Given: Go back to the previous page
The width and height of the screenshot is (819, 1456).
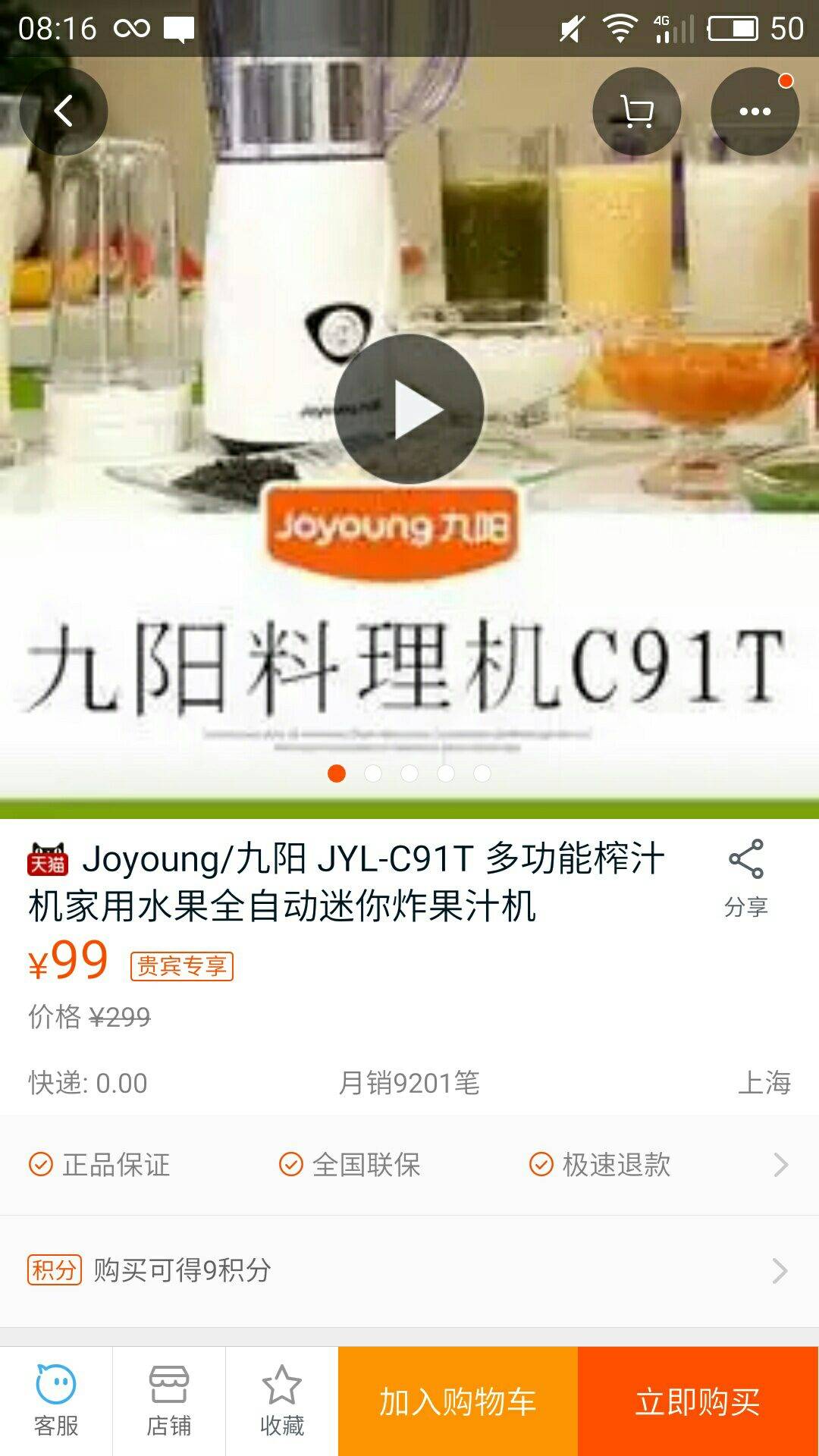Looking at the screenshot, I should tap(64, 111).
